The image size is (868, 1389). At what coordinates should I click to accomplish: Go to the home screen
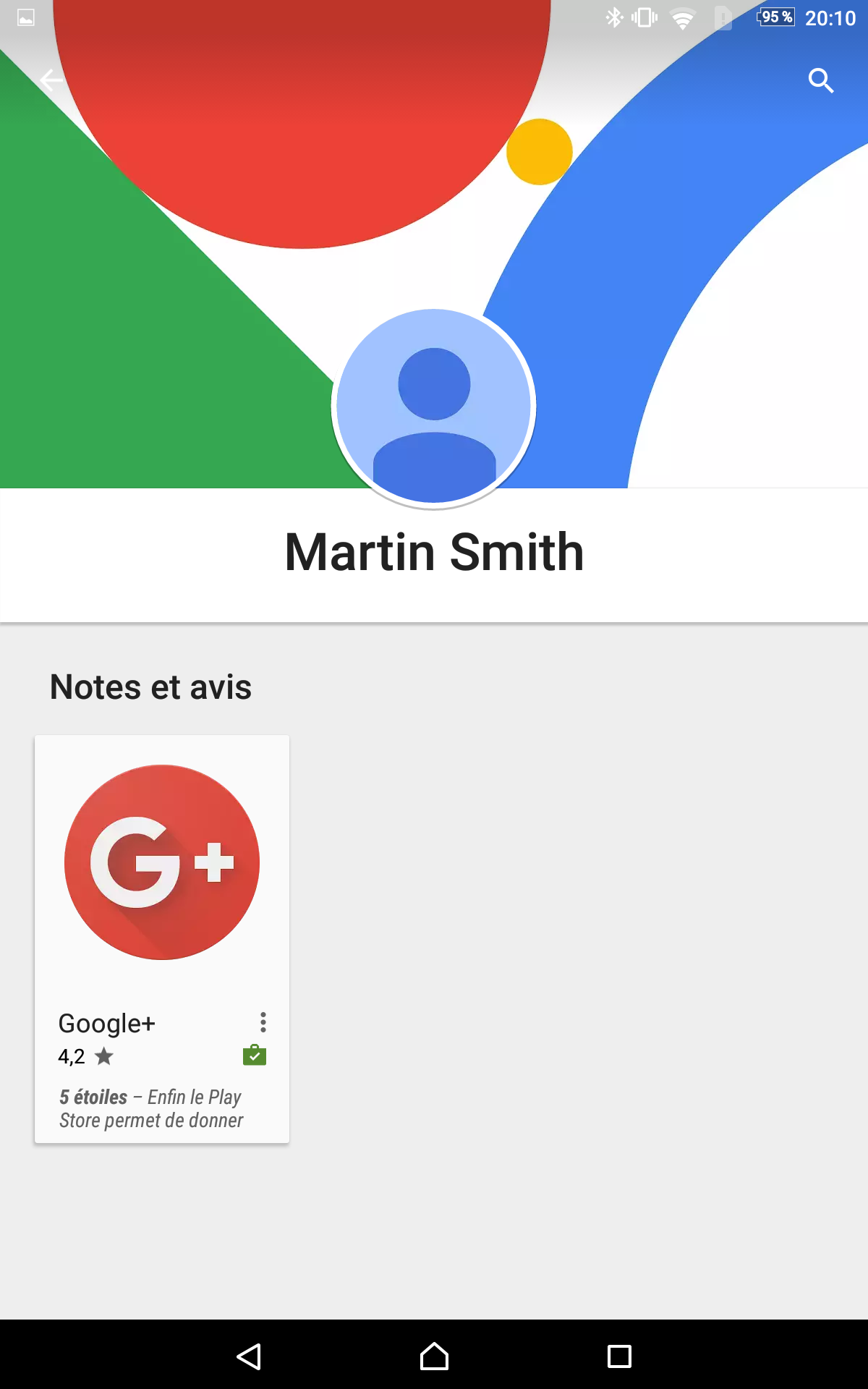[434, 1356]
